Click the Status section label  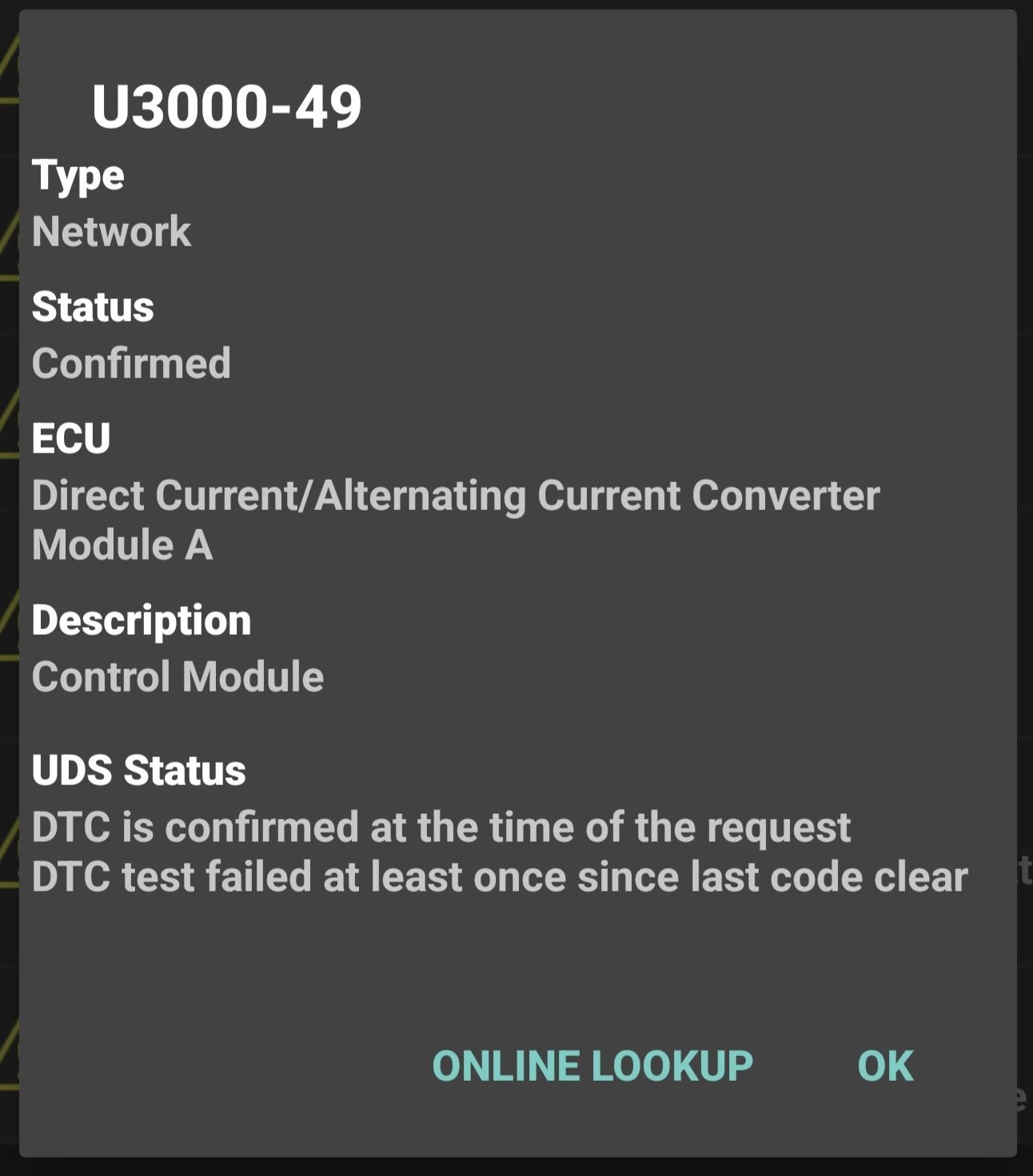[92, 306]
